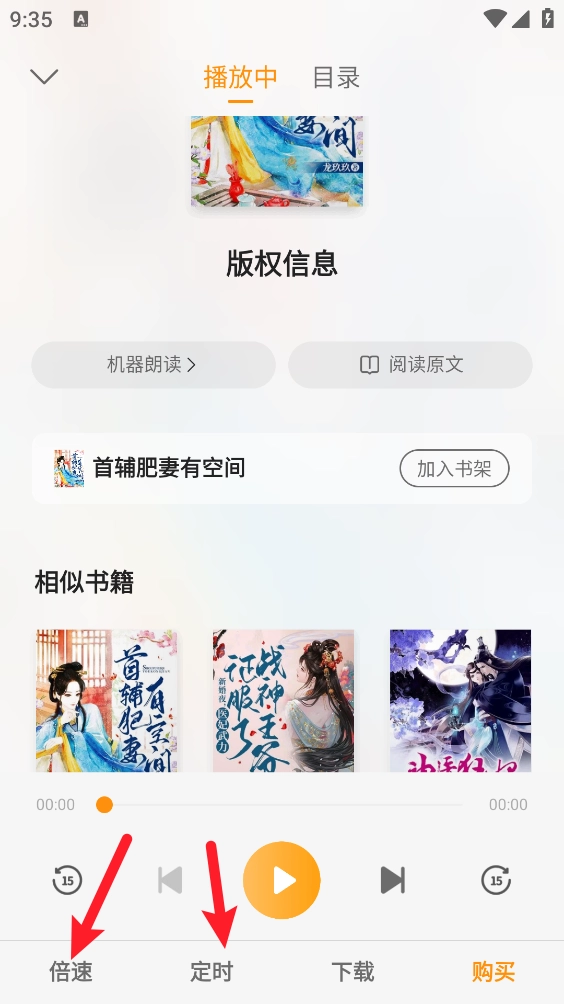Skip to the next chapter
The width and height of the screenshot is (564, 1004).
pos(392,880)
